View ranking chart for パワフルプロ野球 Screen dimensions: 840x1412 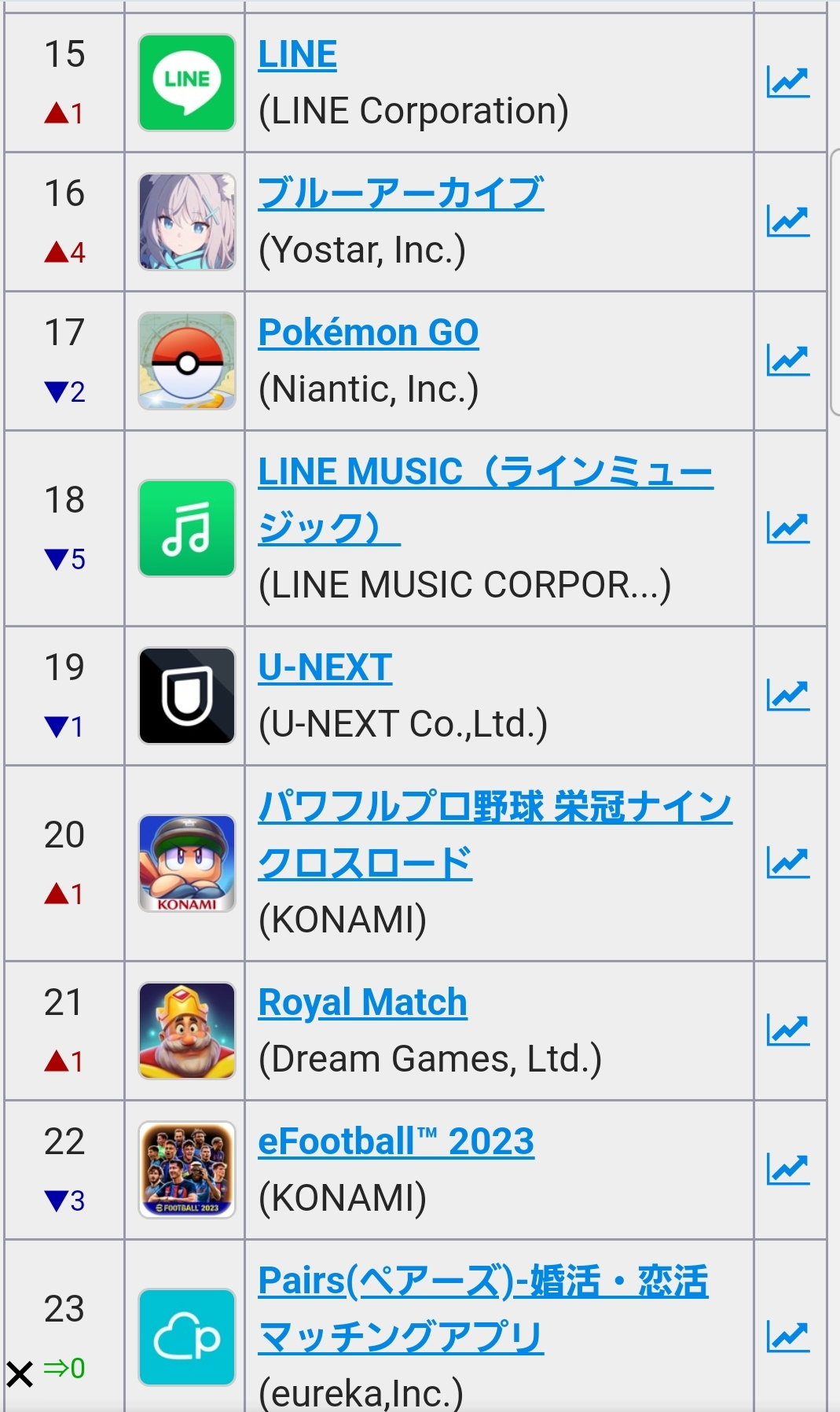[788, 862]
